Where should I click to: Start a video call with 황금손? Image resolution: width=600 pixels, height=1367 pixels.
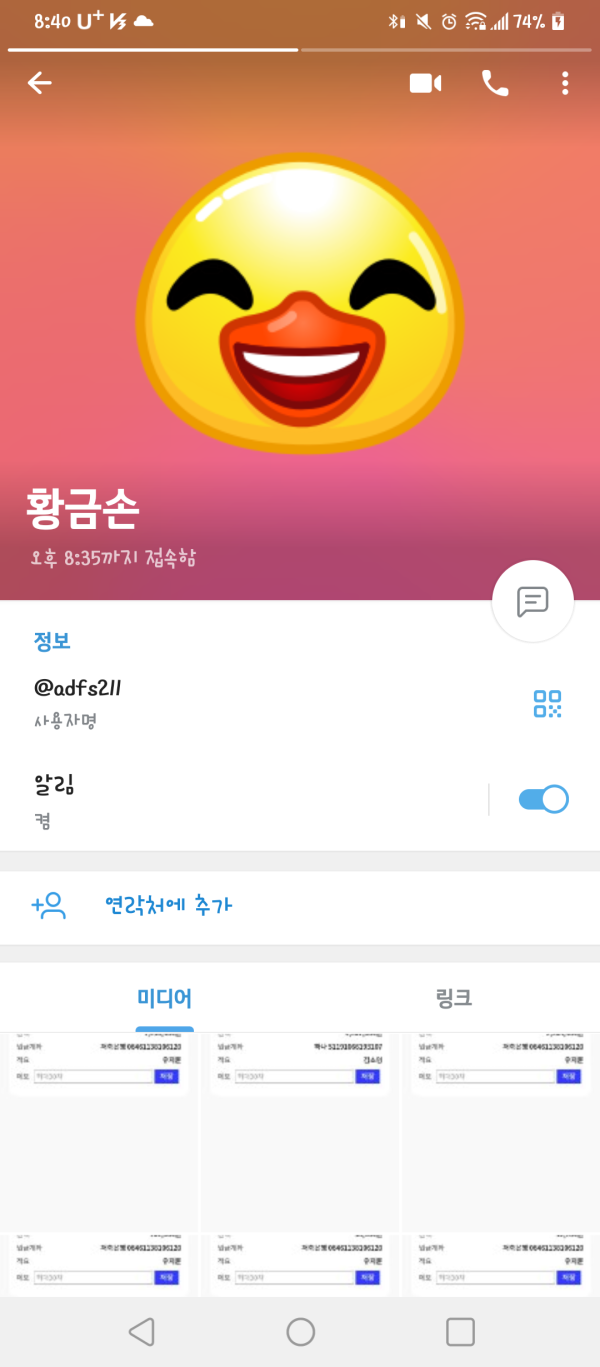click(425, 83)
